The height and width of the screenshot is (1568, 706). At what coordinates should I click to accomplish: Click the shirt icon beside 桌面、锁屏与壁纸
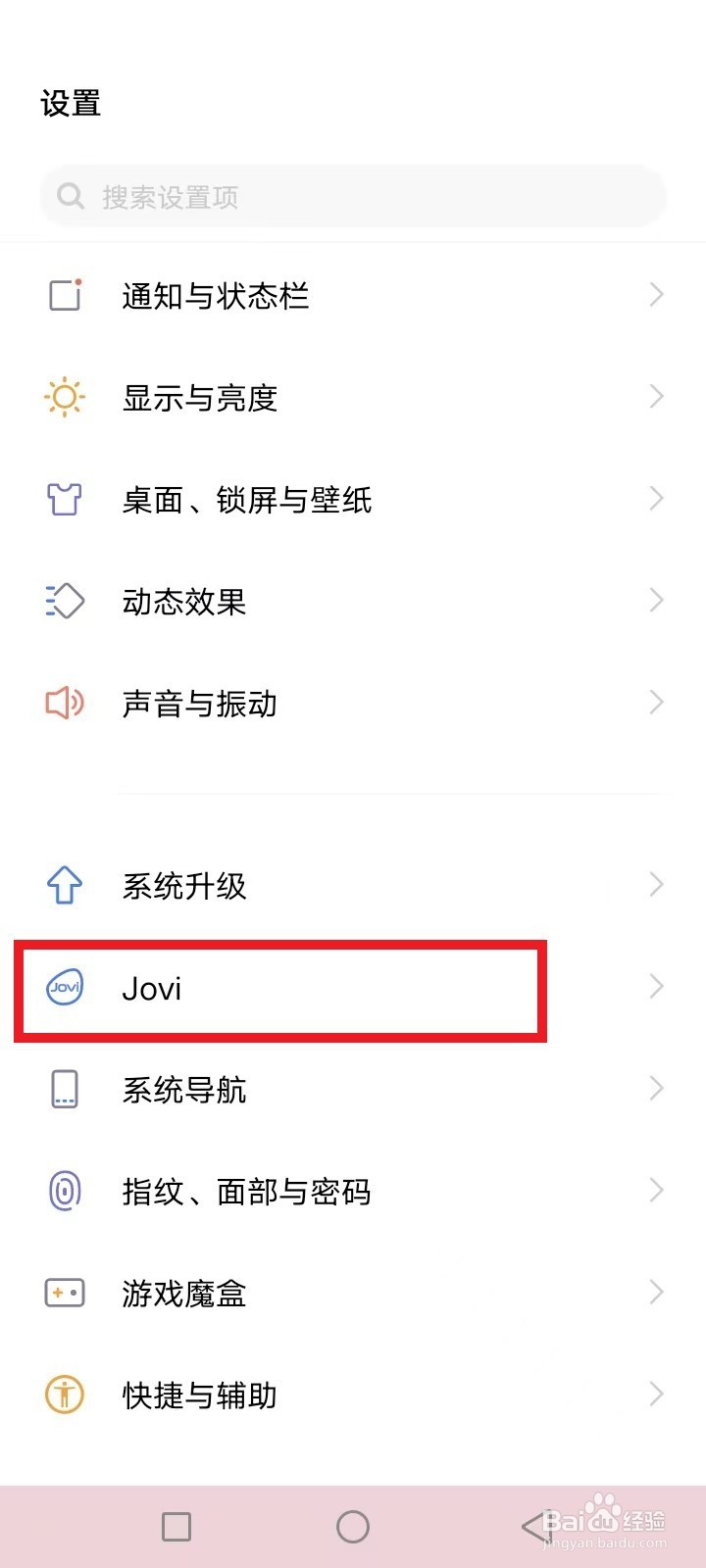[x=63, y=499]
